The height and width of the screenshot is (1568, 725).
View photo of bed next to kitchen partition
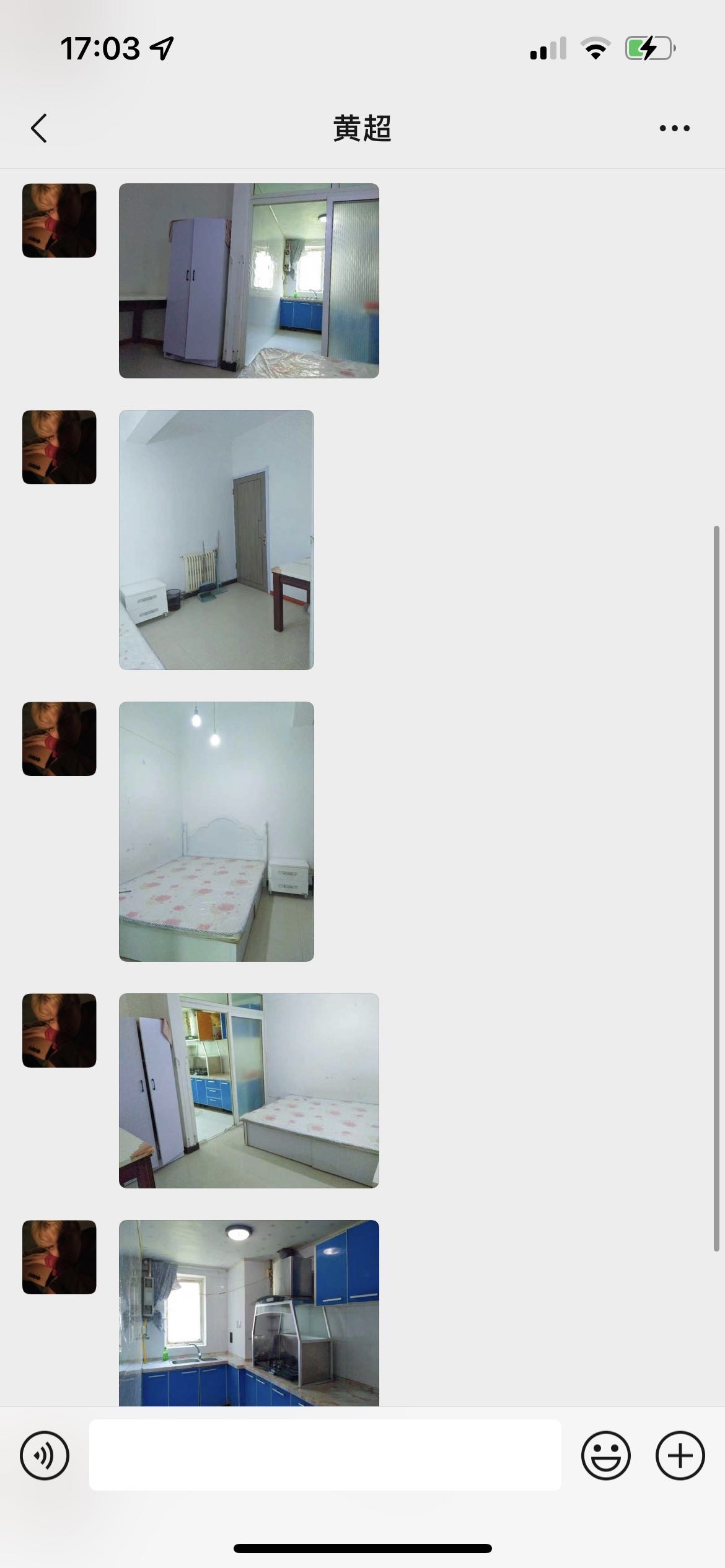[248, 1091]
